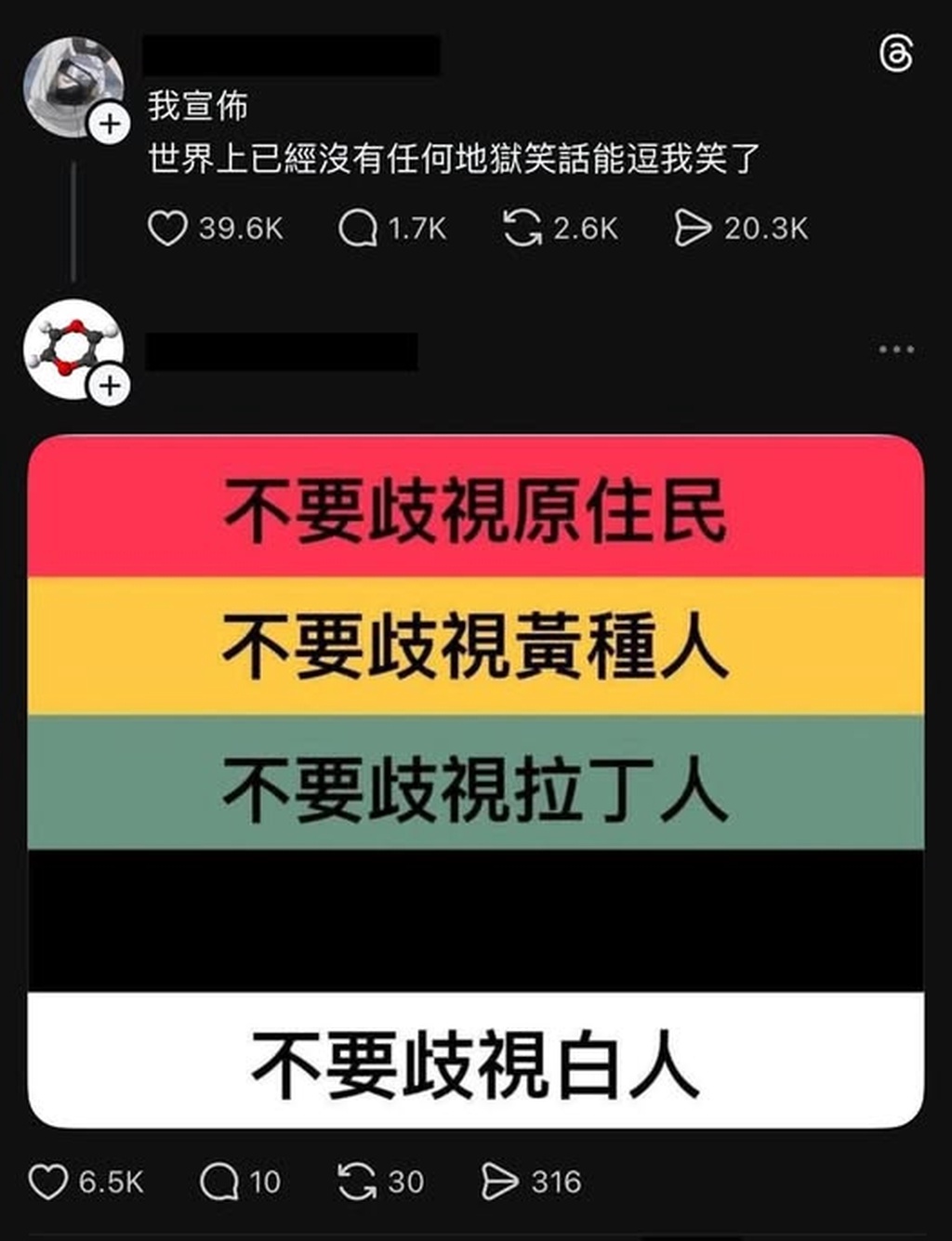Open the striped color image in reply
The height and width of the screenshot is (1241, 952).
tap(476, 781)
